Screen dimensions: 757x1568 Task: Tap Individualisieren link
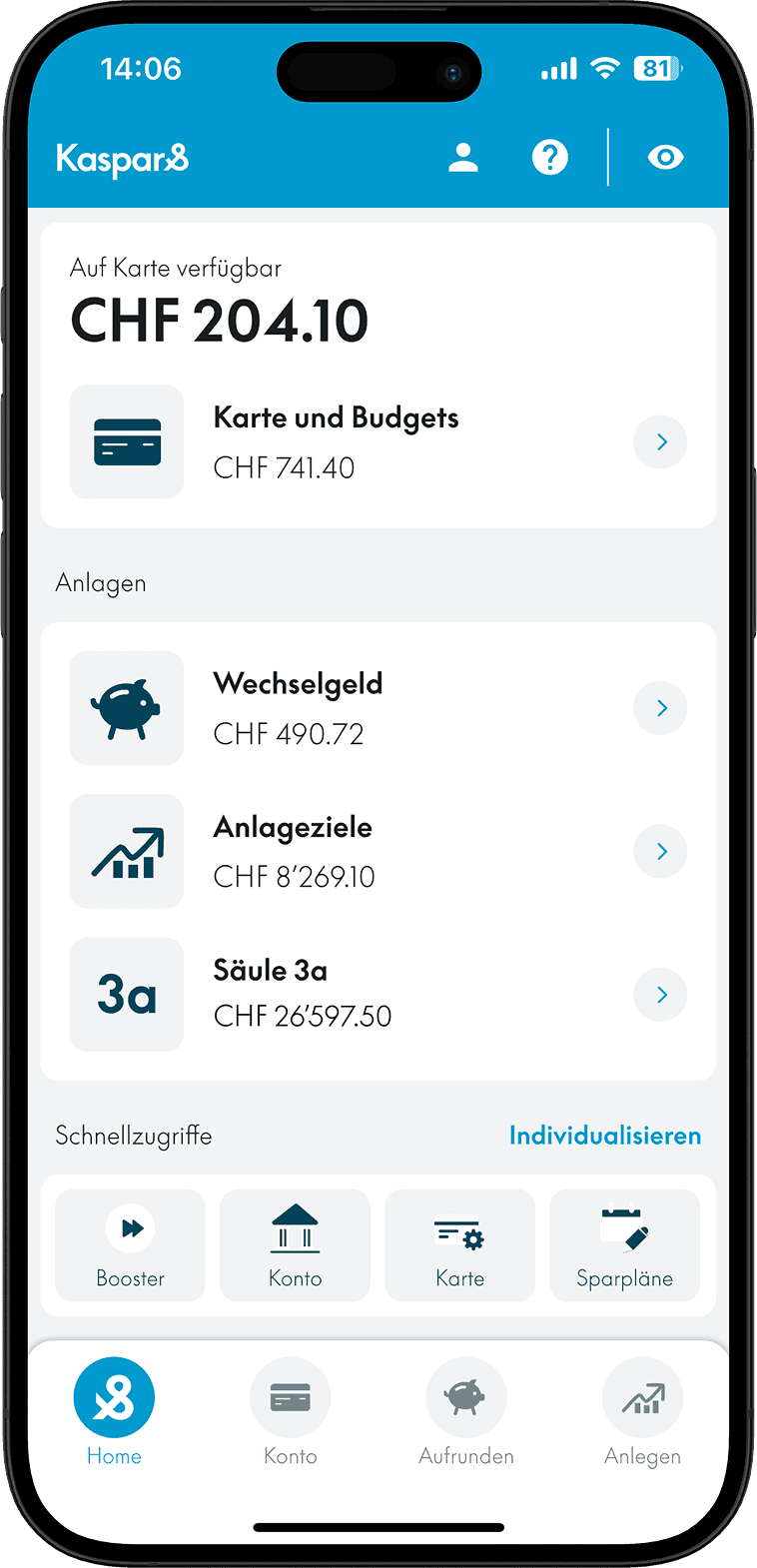(x=604, y=1136)
